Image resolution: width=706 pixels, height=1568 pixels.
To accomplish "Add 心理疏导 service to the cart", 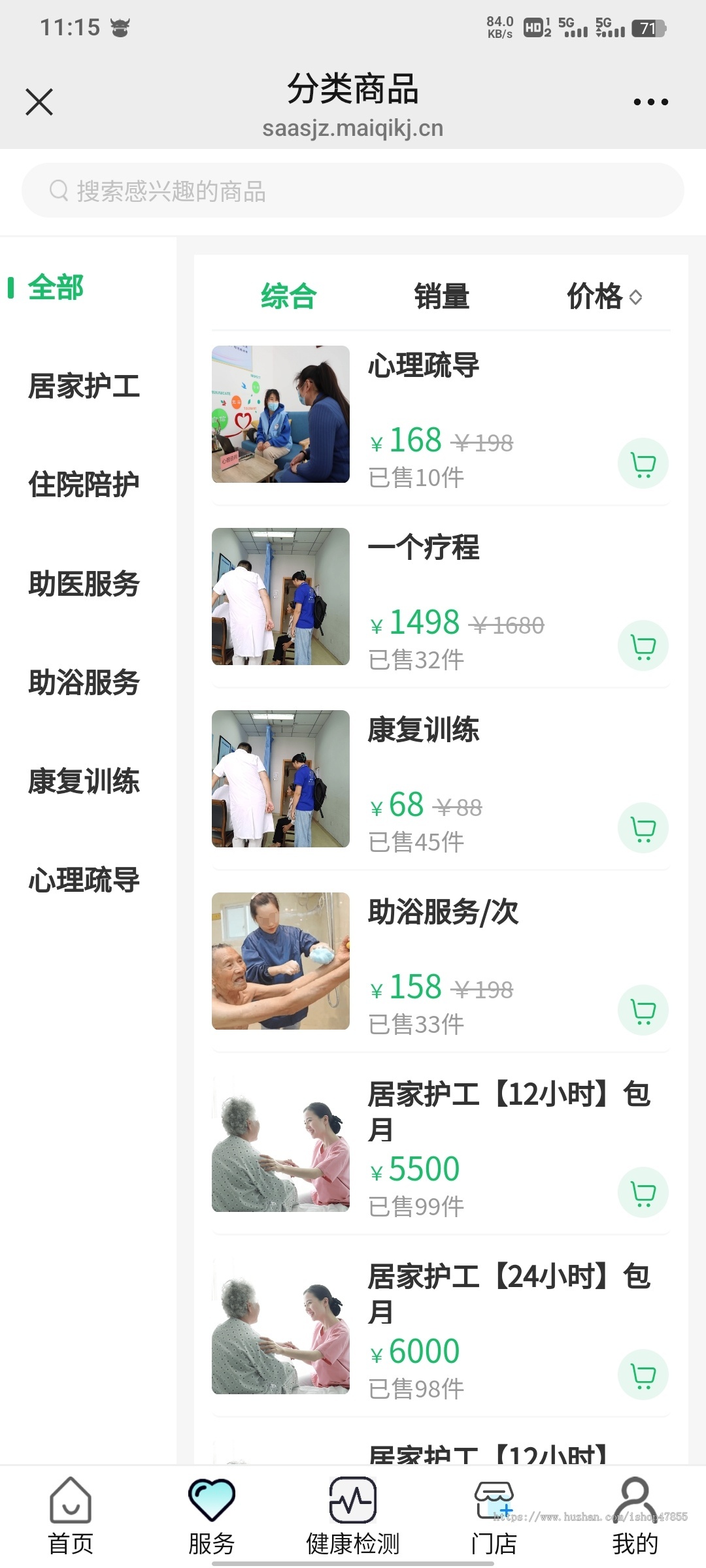I will [x=643, y=462].
